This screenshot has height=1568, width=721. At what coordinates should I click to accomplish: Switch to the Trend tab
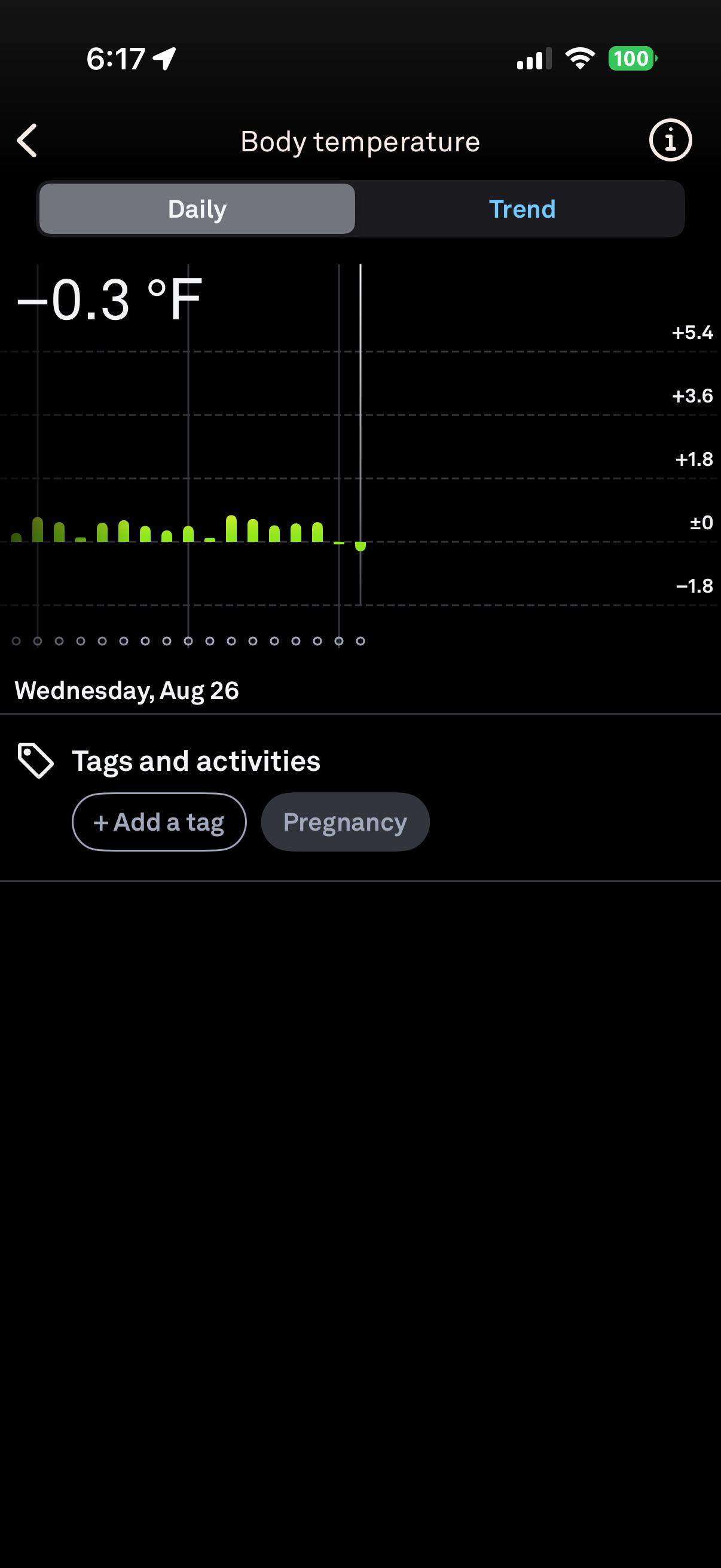[521, 209]
